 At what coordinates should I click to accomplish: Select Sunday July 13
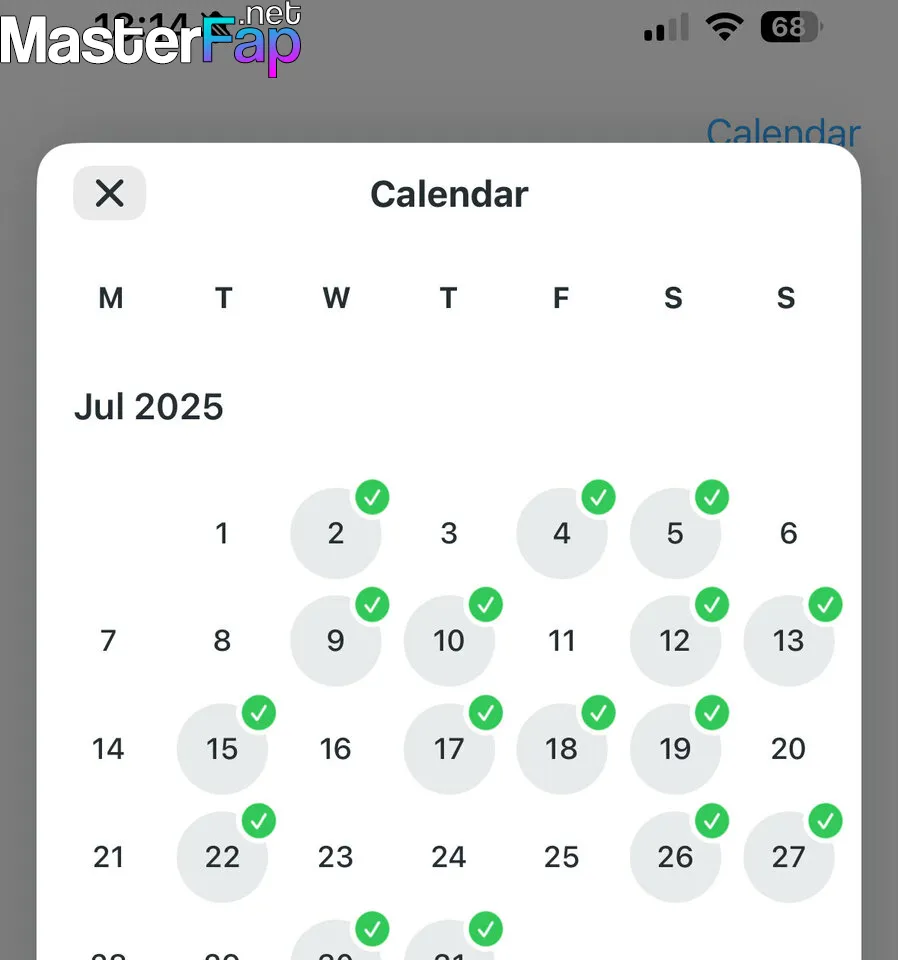[x=788, y=641]
